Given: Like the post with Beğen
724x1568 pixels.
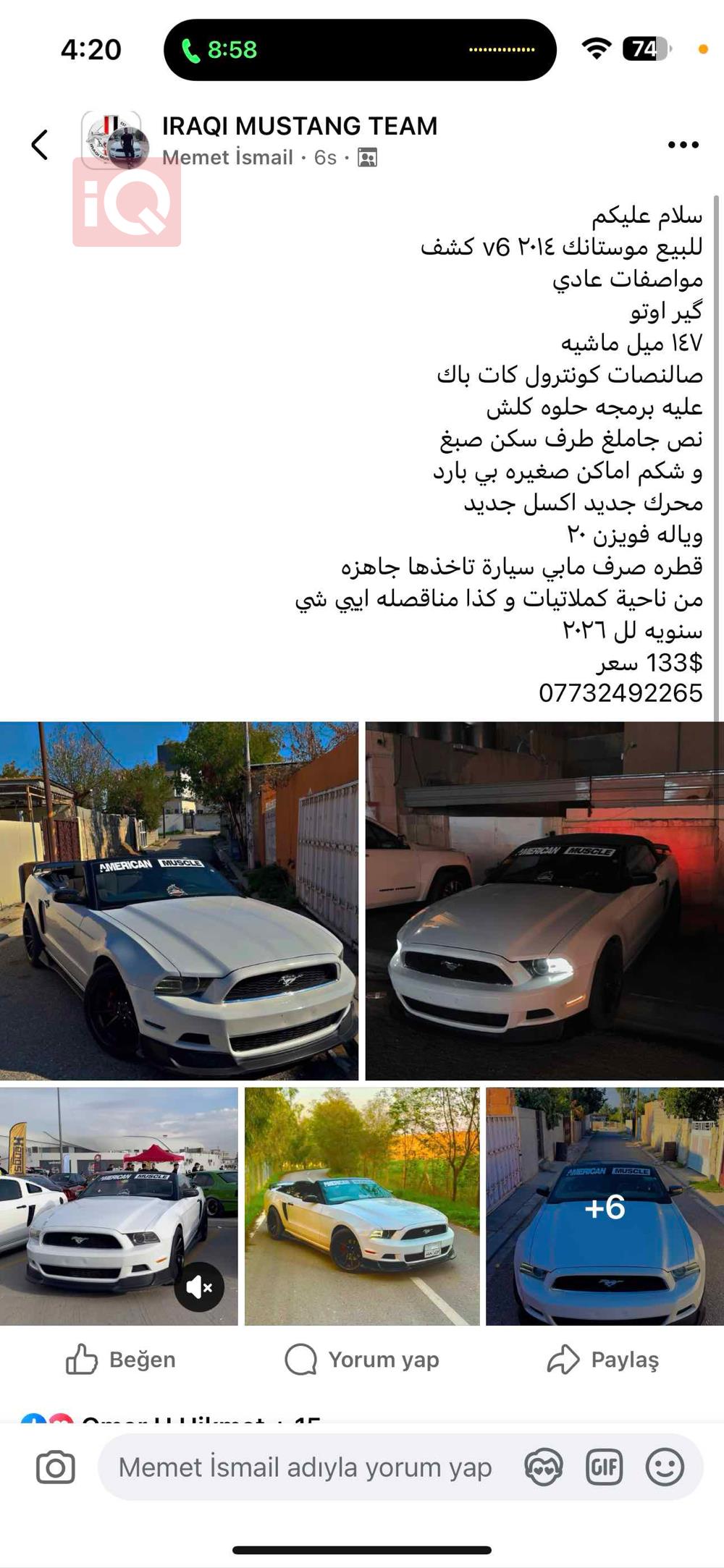Looking at the screenshot, I should click(123, 1360).
